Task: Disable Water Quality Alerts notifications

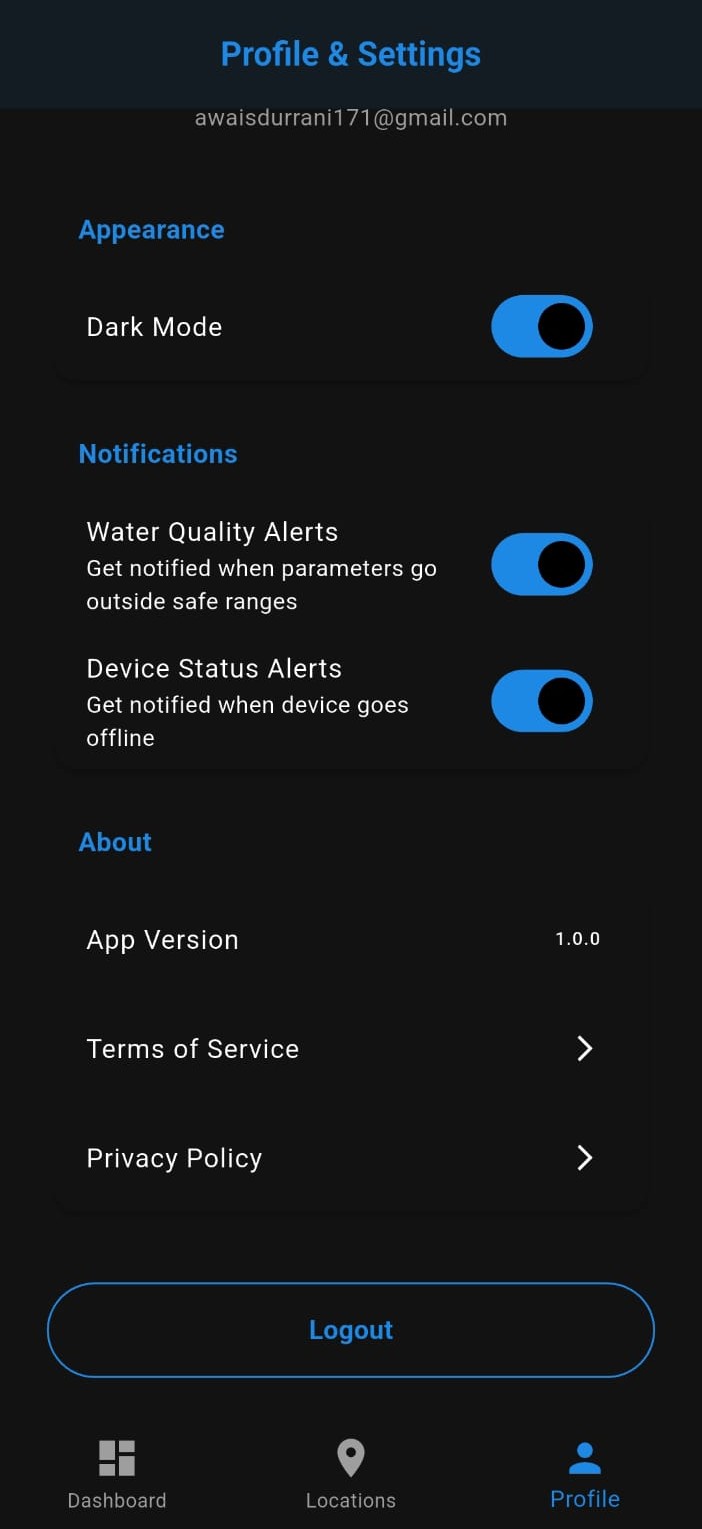Action: click(541, 564)
